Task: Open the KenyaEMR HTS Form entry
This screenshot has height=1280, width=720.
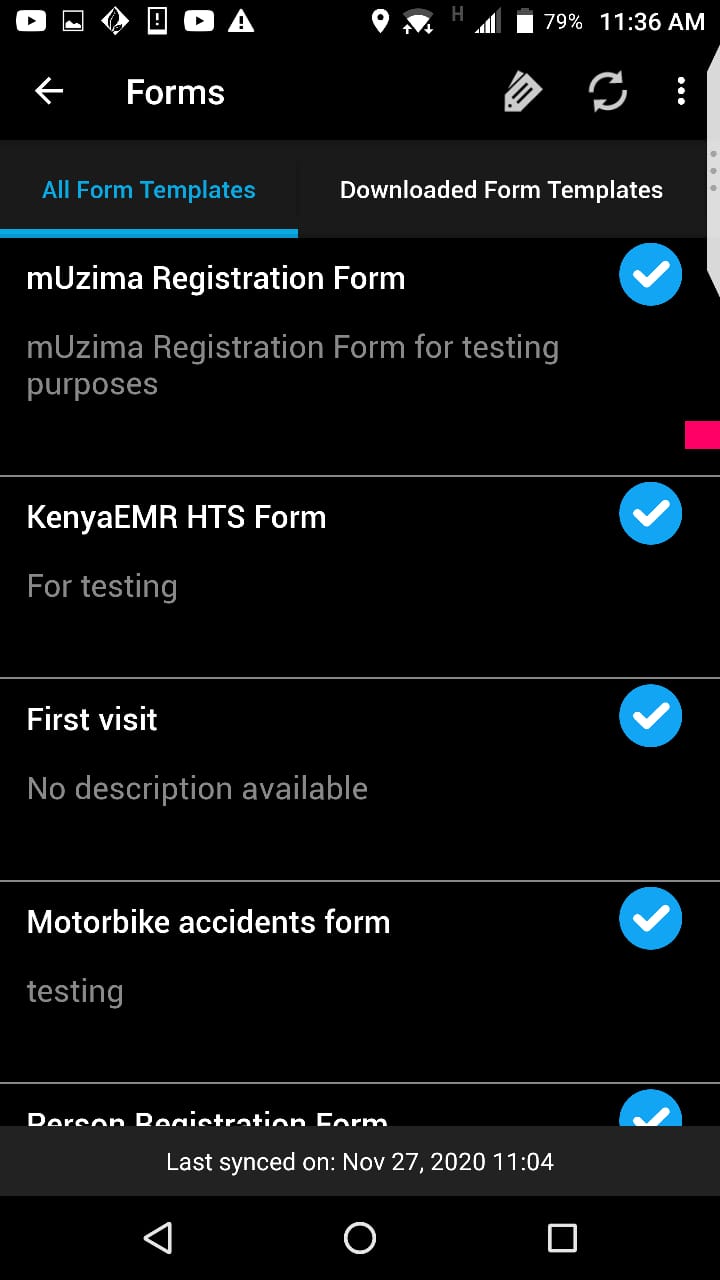Action: click(x=360, y=577)
